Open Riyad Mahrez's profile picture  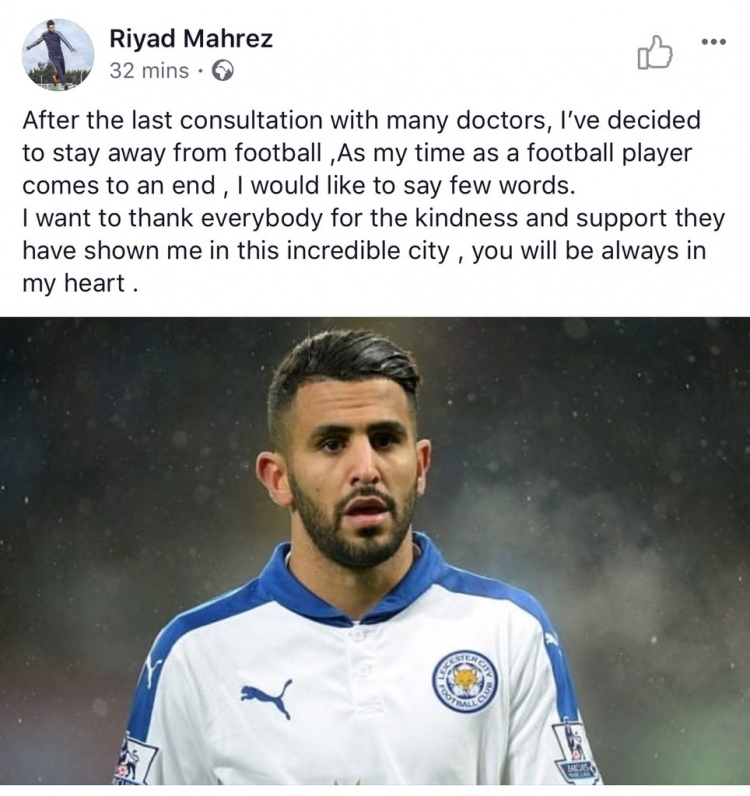click(57, 55)
